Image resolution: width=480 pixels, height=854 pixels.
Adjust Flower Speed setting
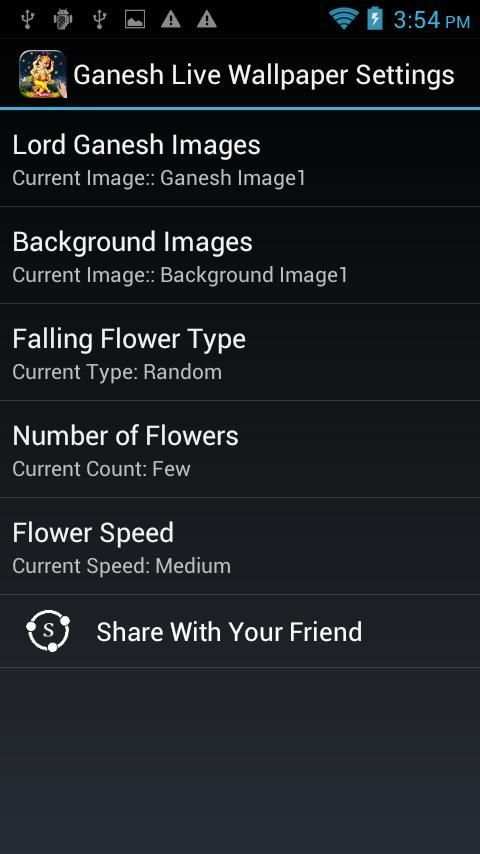(x=240, y=546)
